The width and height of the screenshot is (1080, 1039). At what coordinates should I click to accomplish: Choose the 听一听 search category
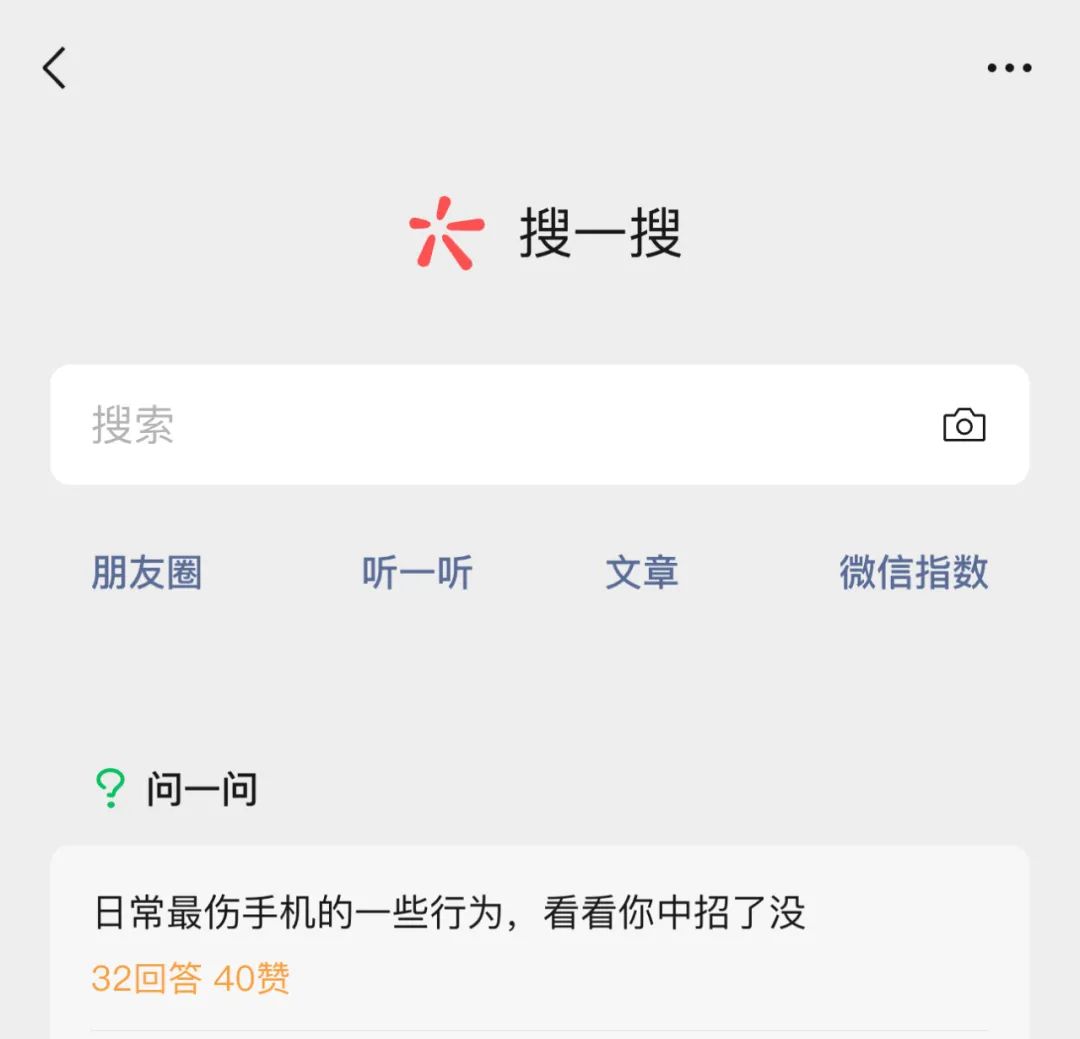(417, 573)
